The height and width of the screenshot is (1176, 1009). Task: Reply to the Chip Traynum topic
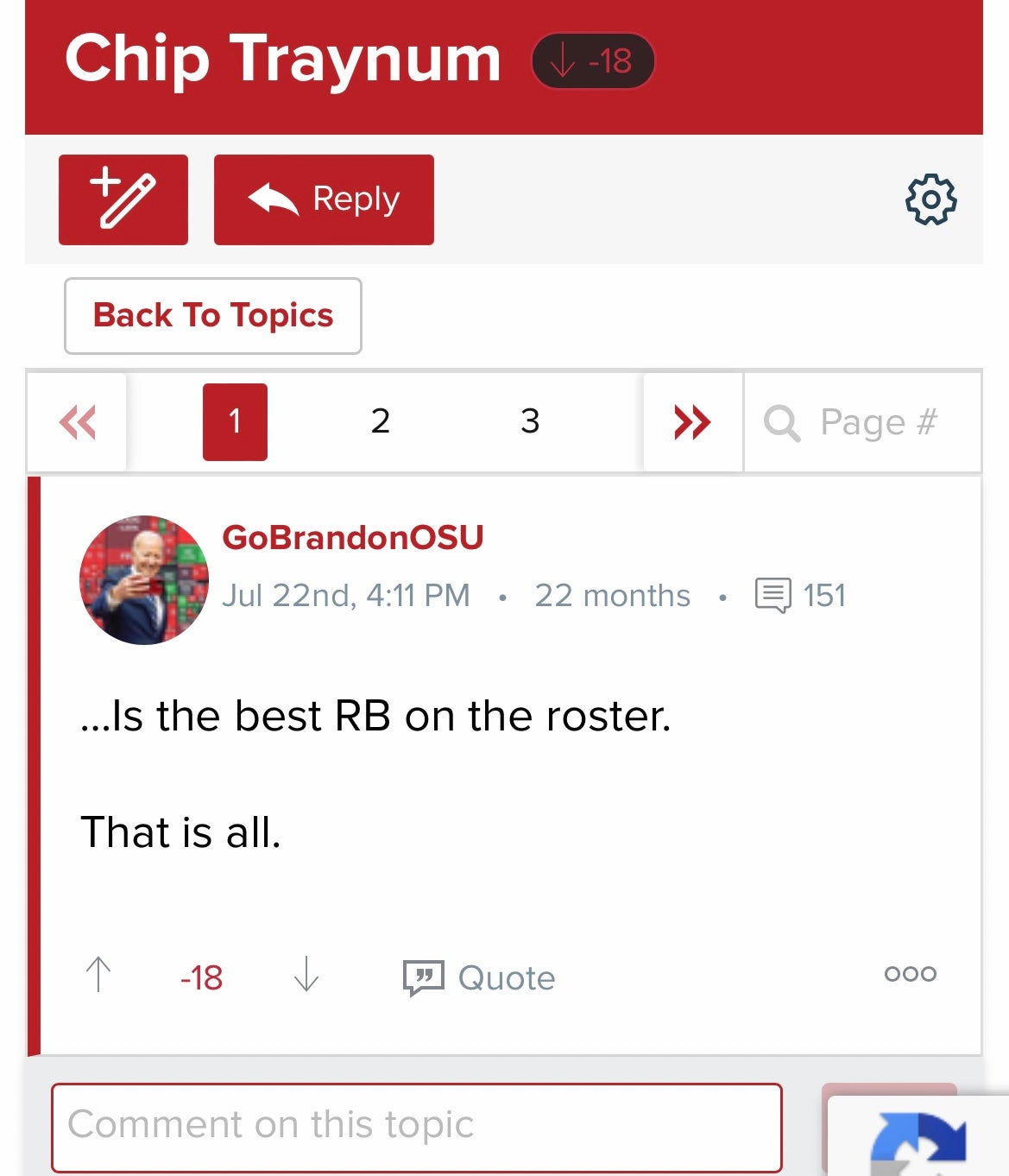tap(324, 199)
